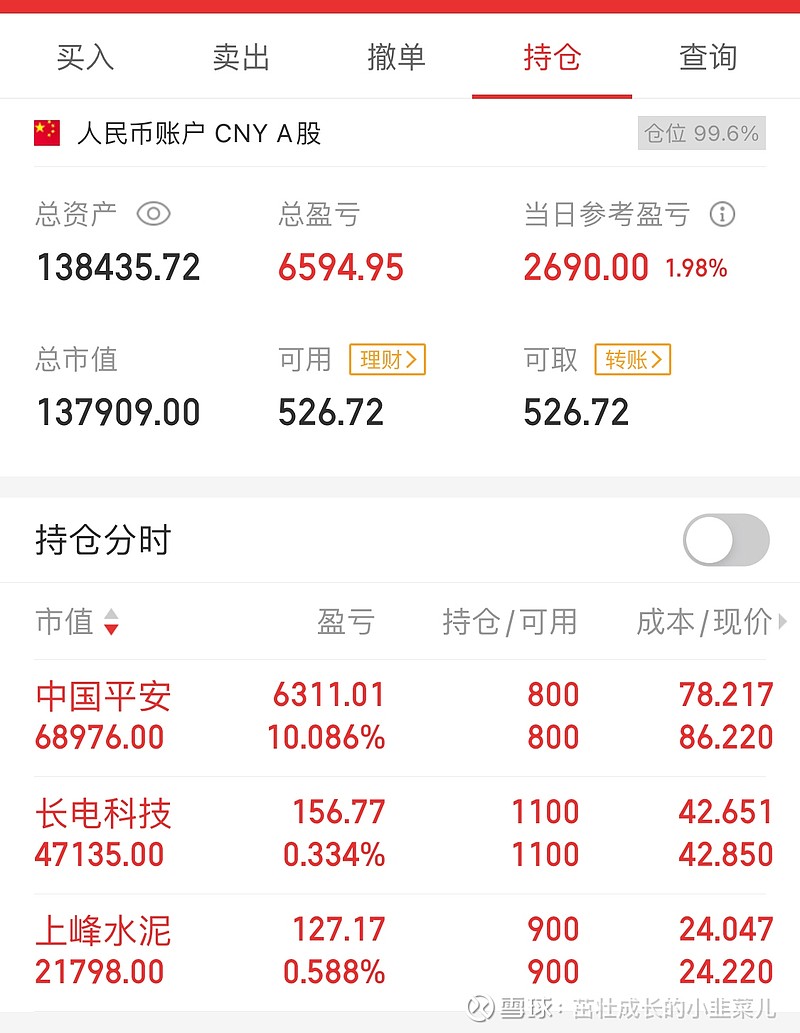The width and height of the screenshot is (800, 1033).
Task: Click the 雪球 watermark logo
Action: [x=479, y=1010]
